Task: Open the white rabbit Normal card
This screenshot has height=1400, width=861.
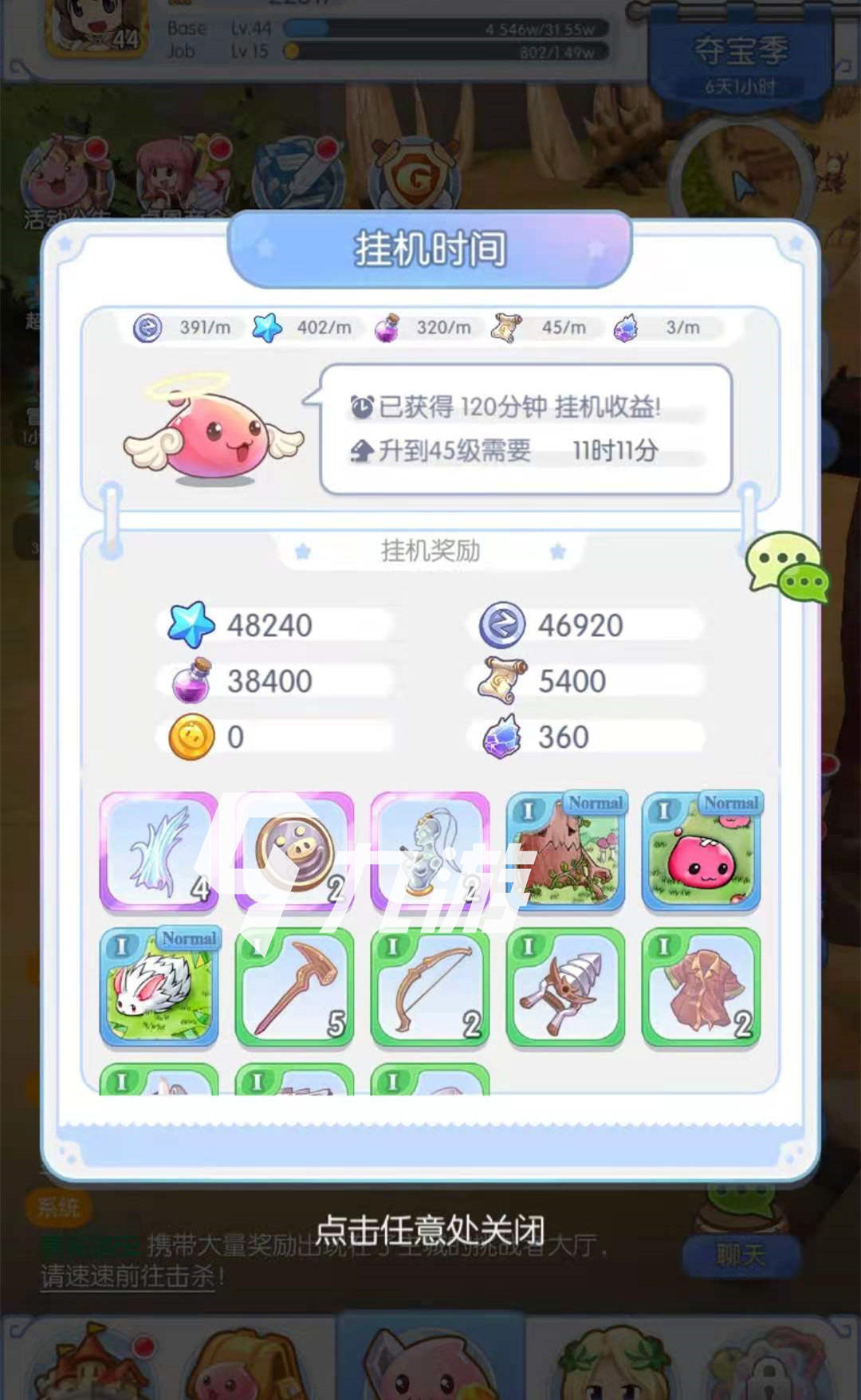Action: (x=159, y=986)
